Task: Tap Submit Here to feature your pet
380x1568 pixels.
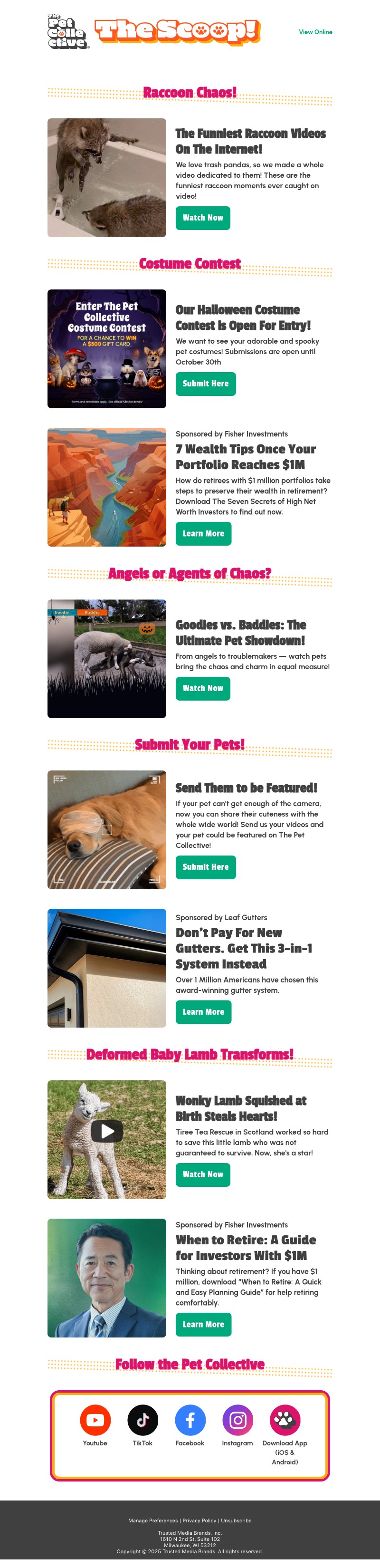Action: 206,867
